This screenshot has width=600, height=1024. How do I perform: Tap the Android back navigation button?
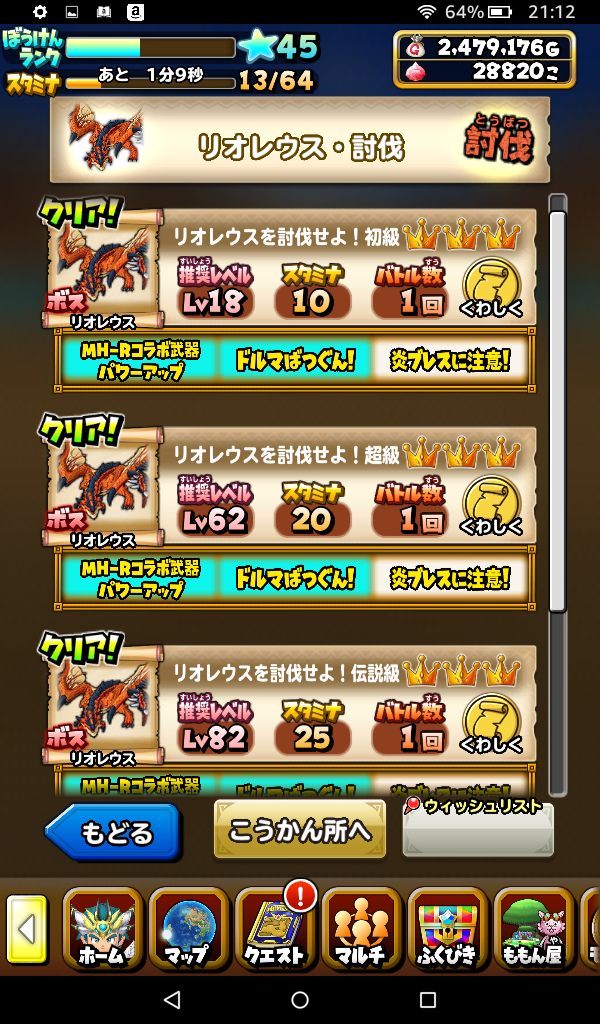(172, 999)
